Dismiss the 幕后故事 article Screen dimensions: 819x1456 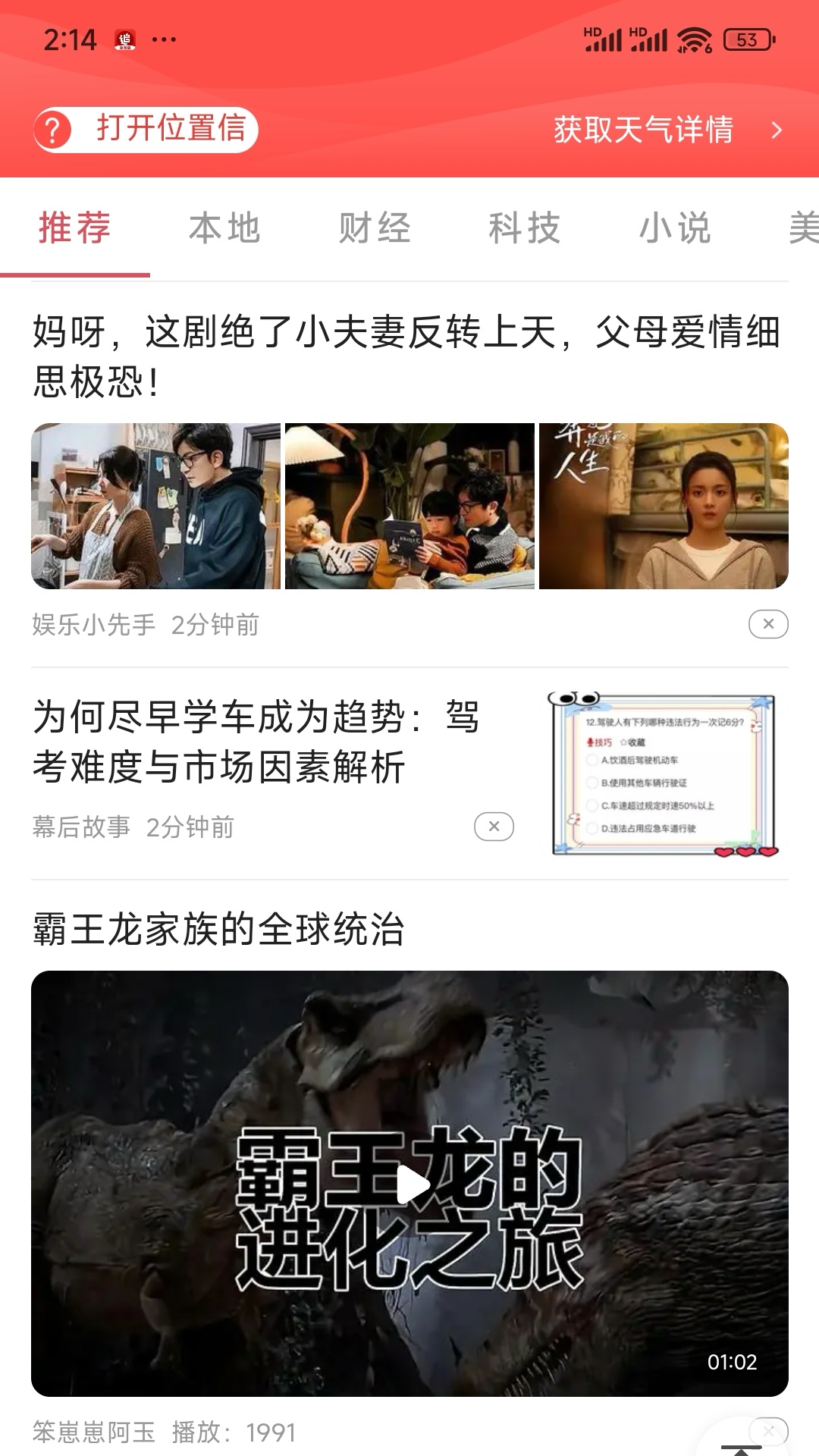[x=494, y=827]
